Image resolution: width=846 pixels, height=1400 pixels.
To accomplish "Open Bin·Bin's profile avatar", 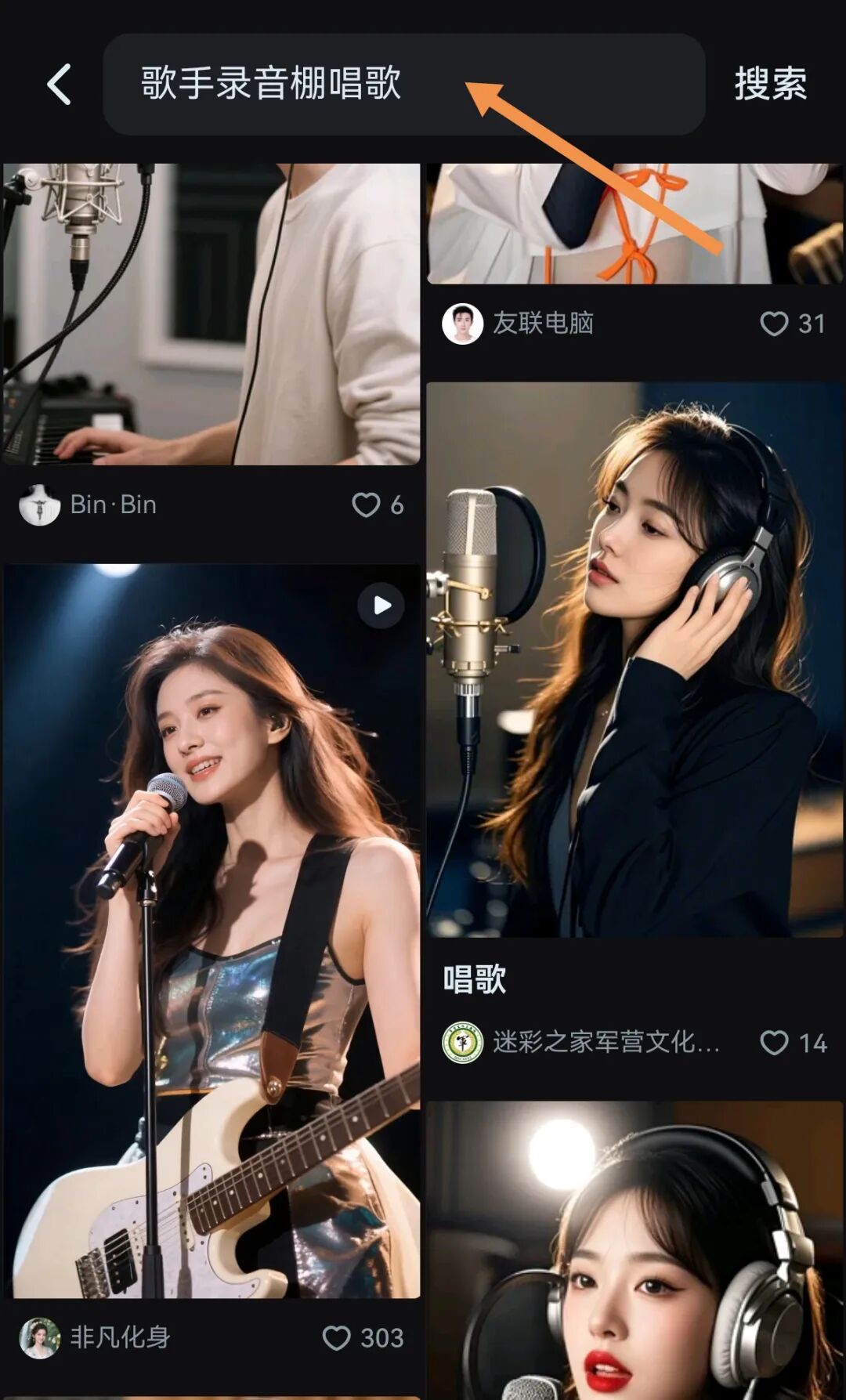I will [39, 505].
